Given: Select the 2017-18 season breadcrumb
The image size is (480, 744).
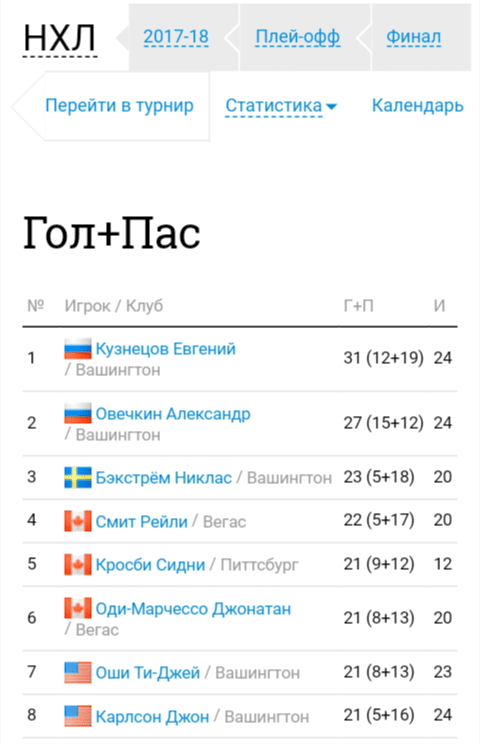Looking at the screenshot, I should point(176,37).
